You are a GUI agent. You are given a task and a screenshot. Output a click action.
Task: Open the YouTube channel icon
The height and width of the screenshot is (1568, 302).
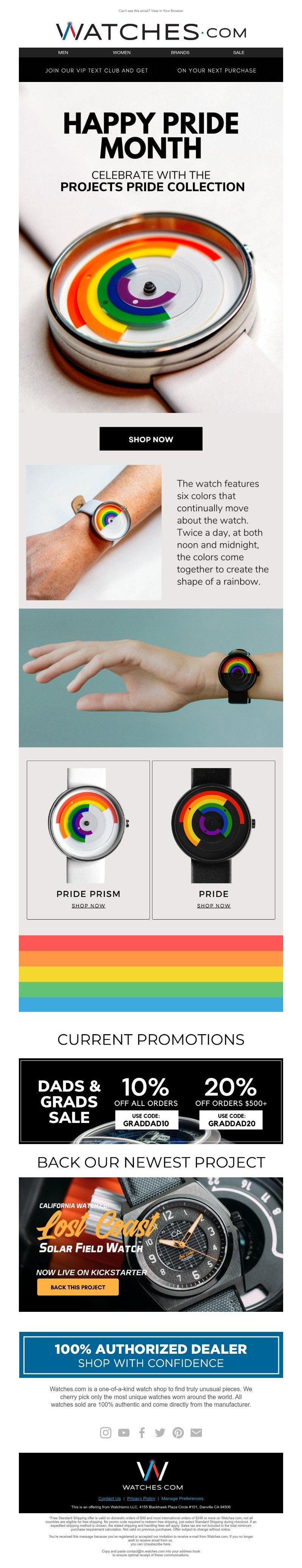(x=124, y=1432)
